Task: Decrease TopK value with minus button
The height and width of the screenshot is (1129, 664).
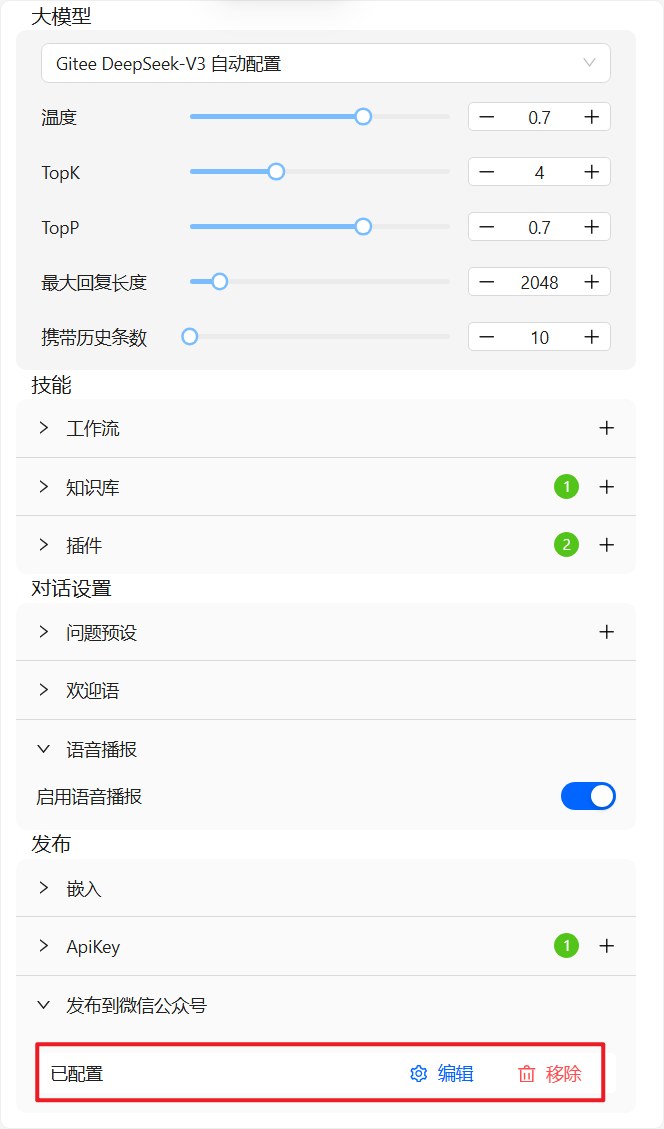Action: pos(487,172)
